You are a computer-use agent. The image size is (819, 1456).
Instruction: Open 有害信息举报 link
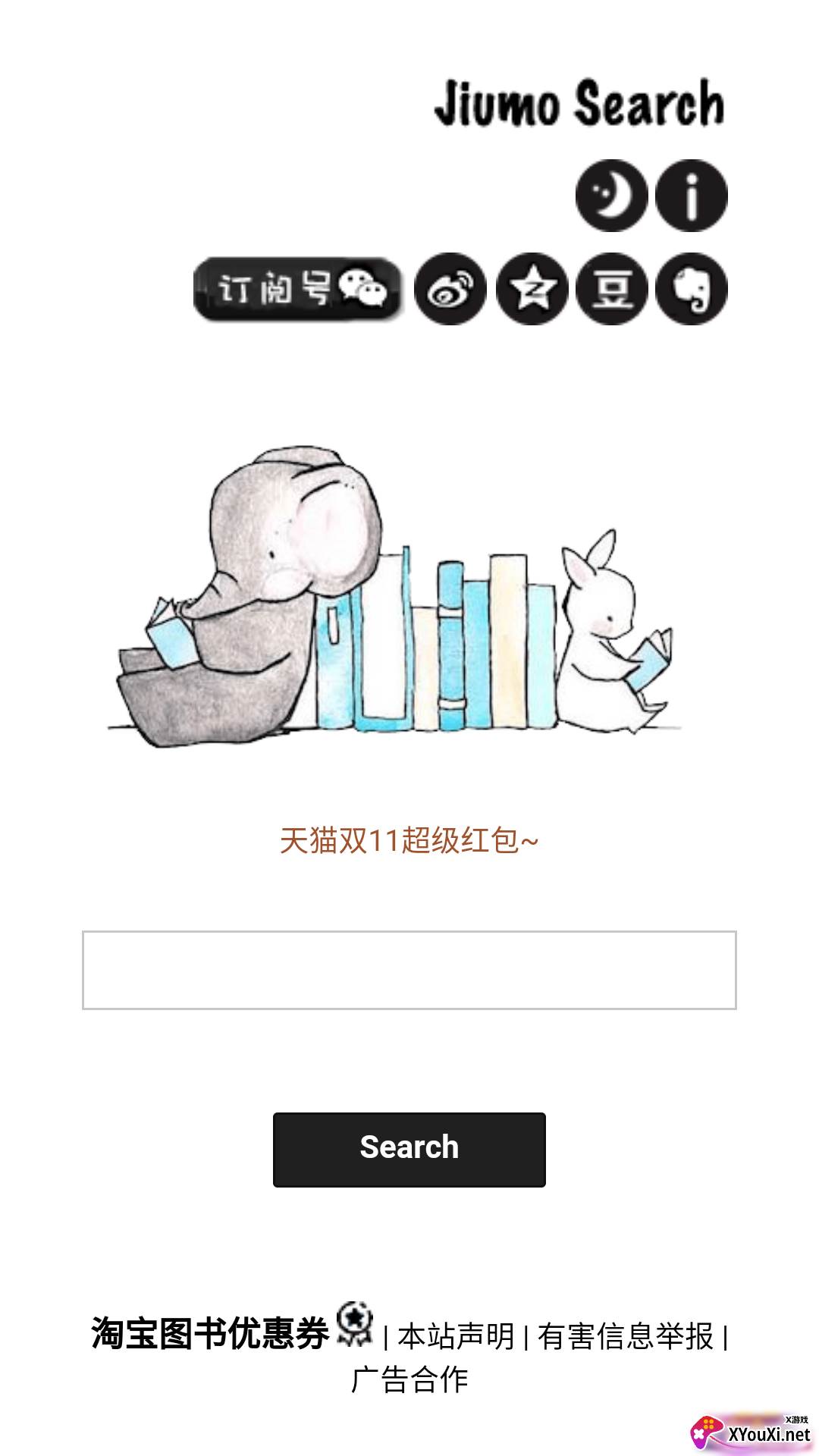(x=626, y=1336)
